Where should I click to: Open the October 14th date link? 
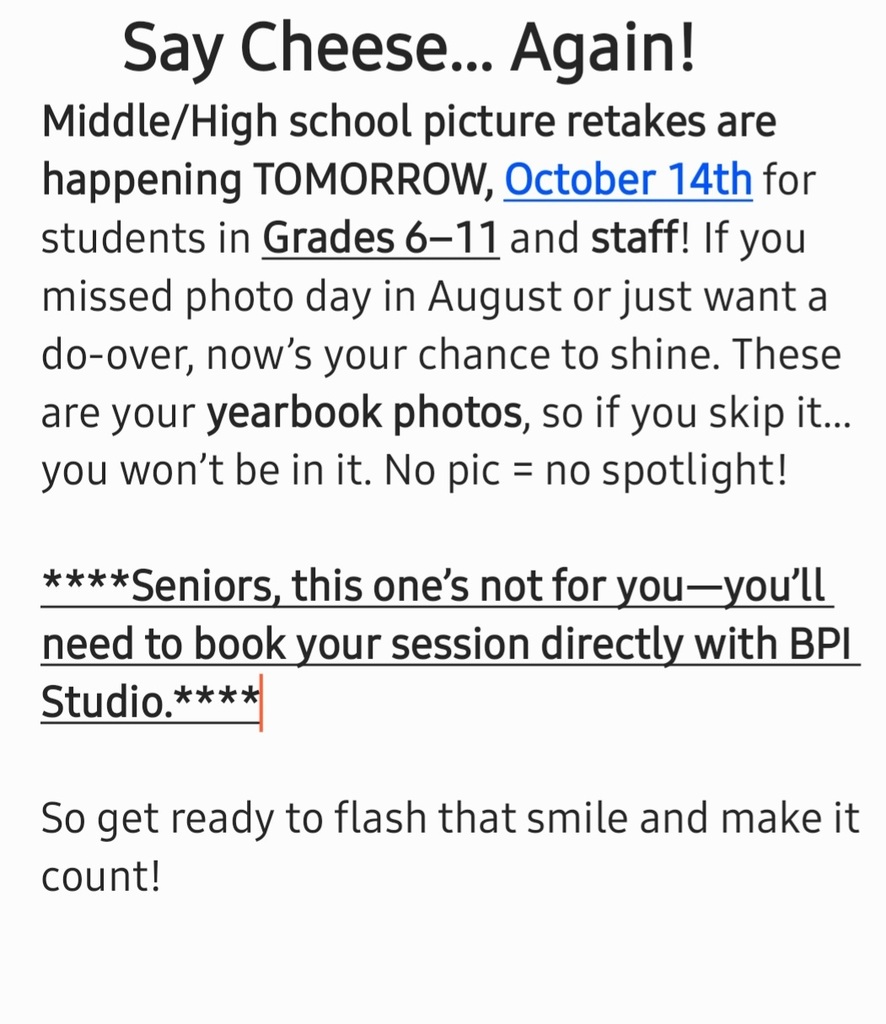pos(627,180)
